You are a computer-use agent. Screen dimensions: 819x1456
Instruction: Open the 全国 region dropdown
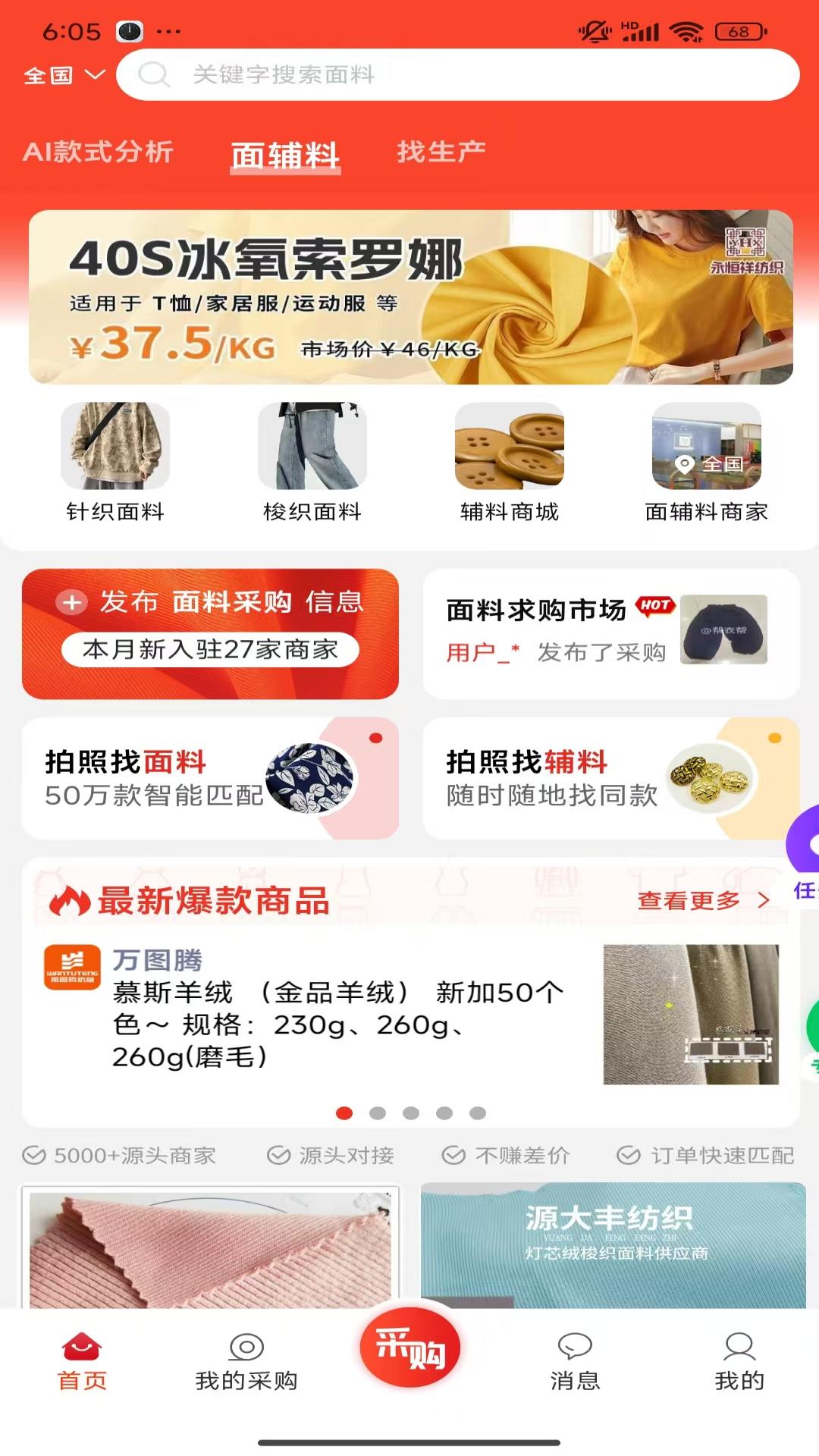64,75
